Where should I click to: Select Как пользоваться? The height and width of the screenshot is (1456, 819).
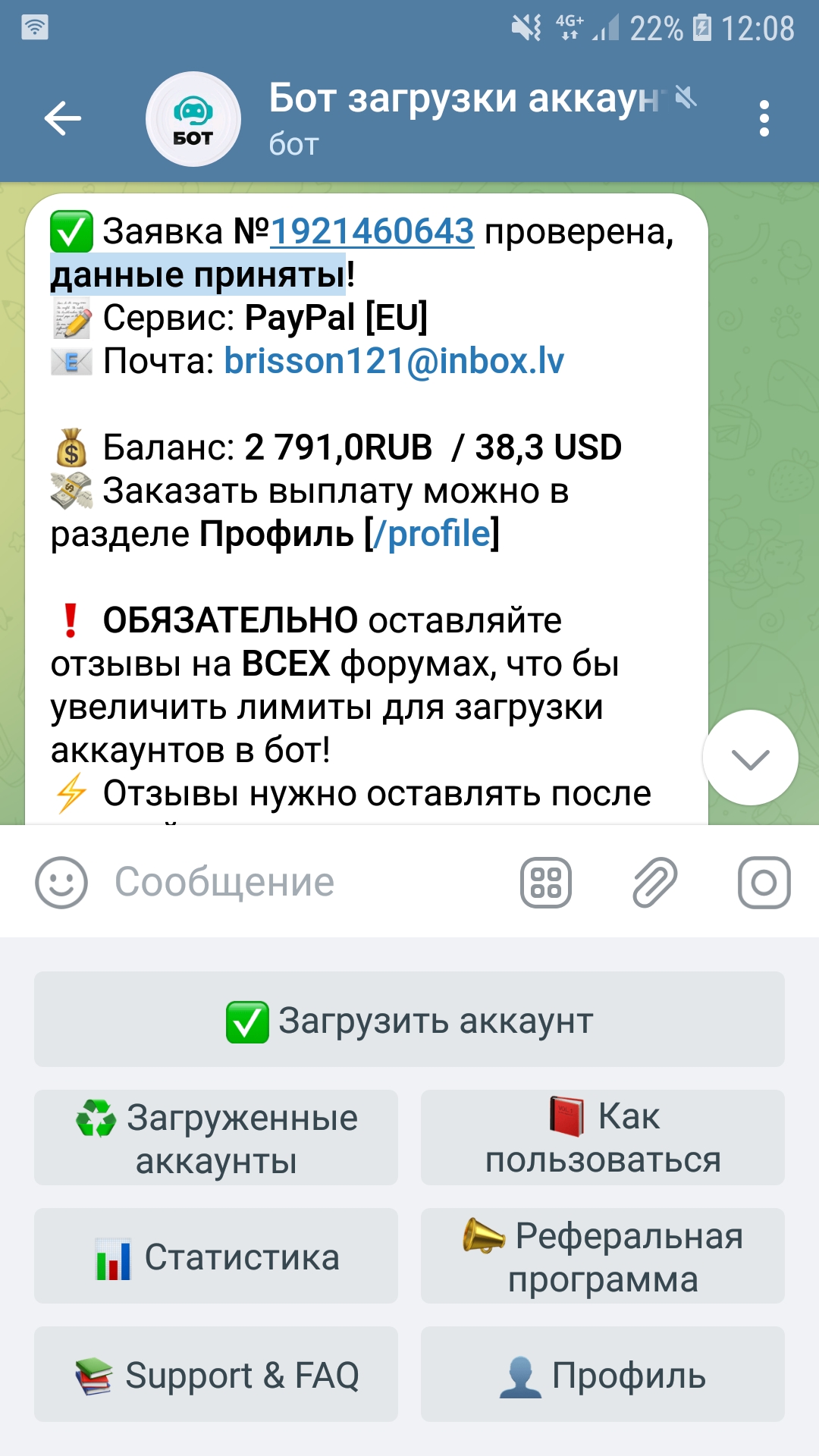[603, 1138]
